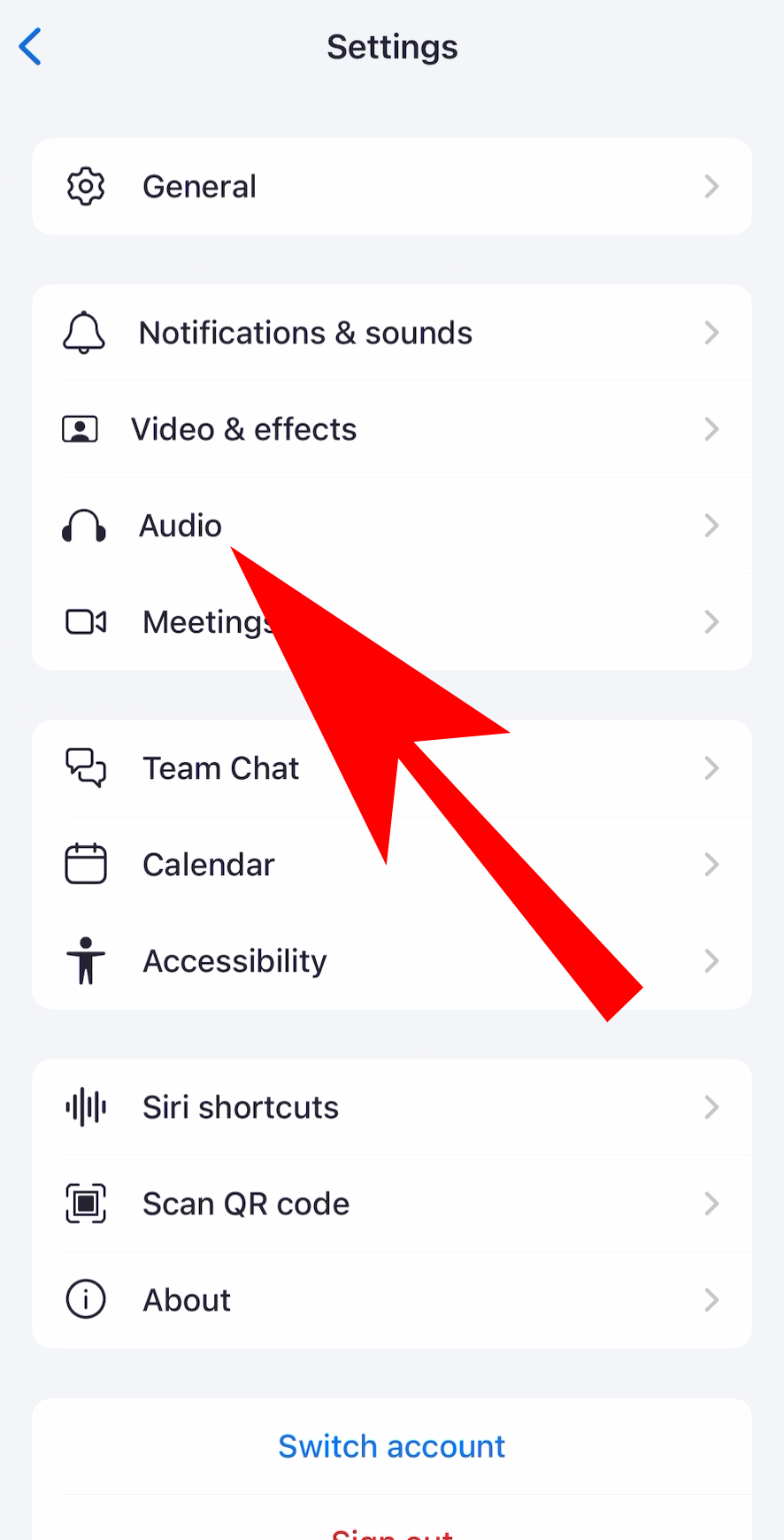Open Team Chat settings
The image size is (784, 1540).
coord(392,768)
